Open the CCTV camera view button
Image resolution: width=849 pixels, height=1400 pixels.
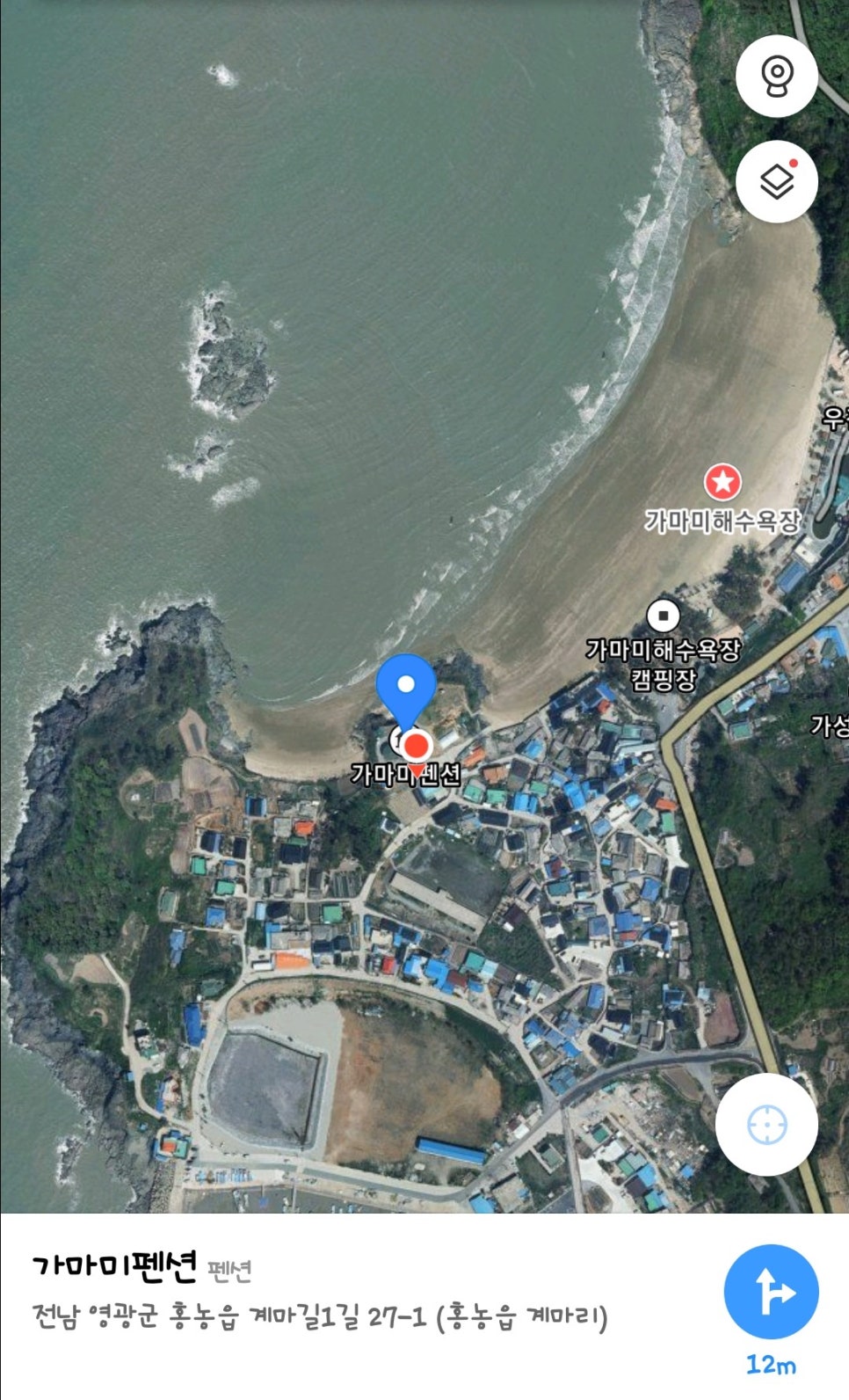[x=776, y=77]
